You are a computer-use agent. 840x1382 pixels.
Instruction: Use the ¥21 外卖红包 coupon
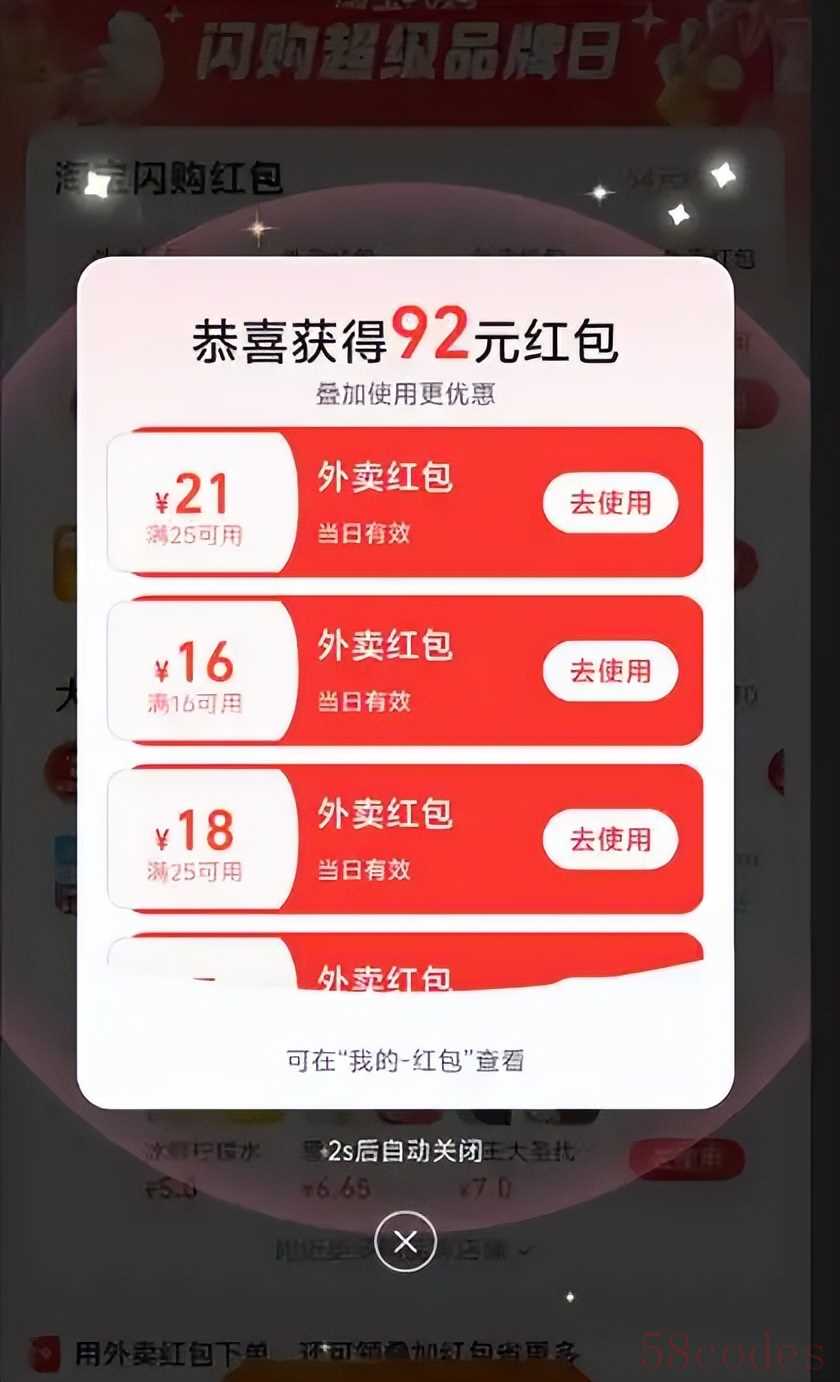coord(610,502)
